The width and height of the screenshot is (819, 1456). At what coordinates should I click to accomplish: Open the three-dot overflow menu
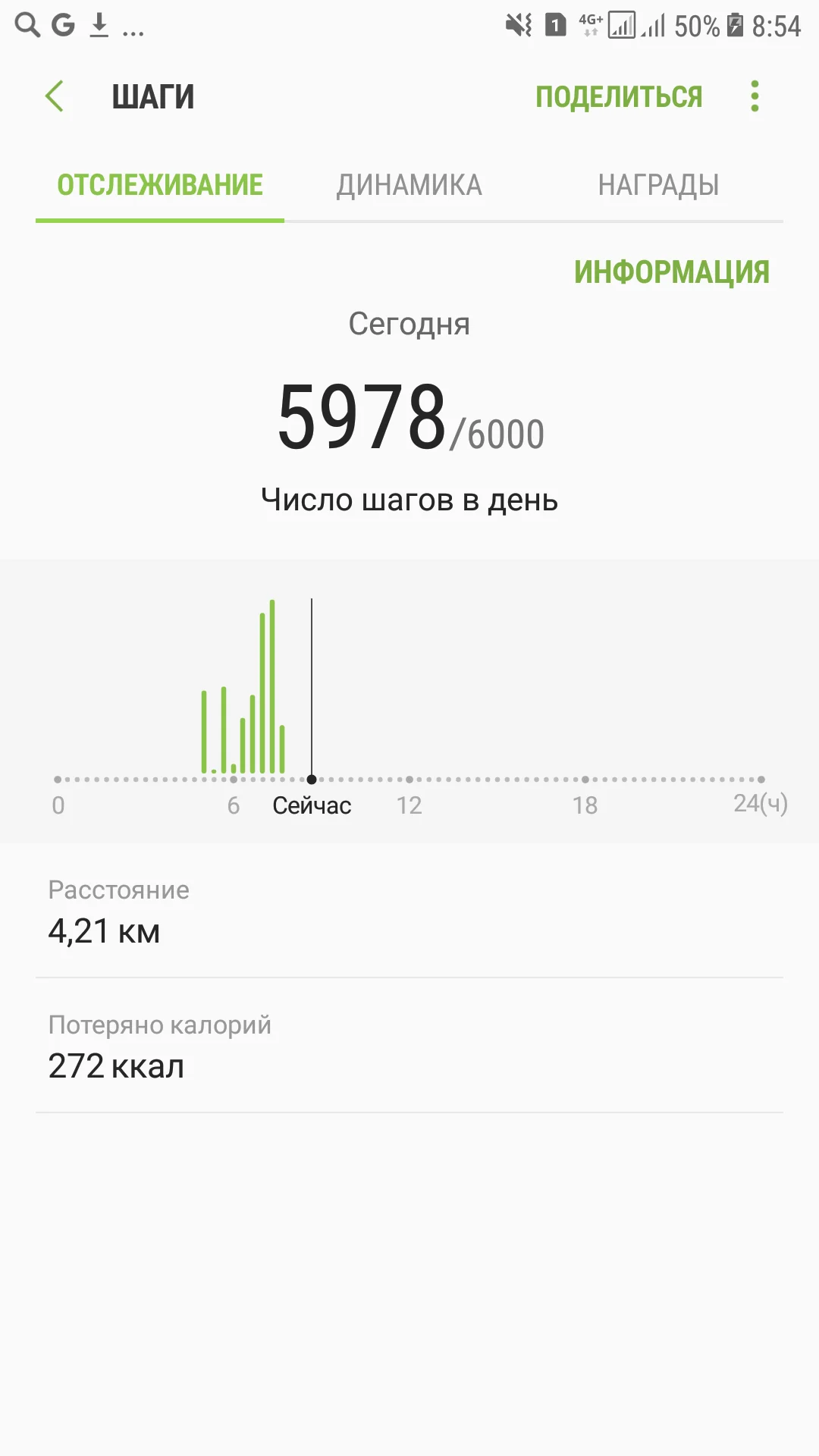tap(754, 96)
